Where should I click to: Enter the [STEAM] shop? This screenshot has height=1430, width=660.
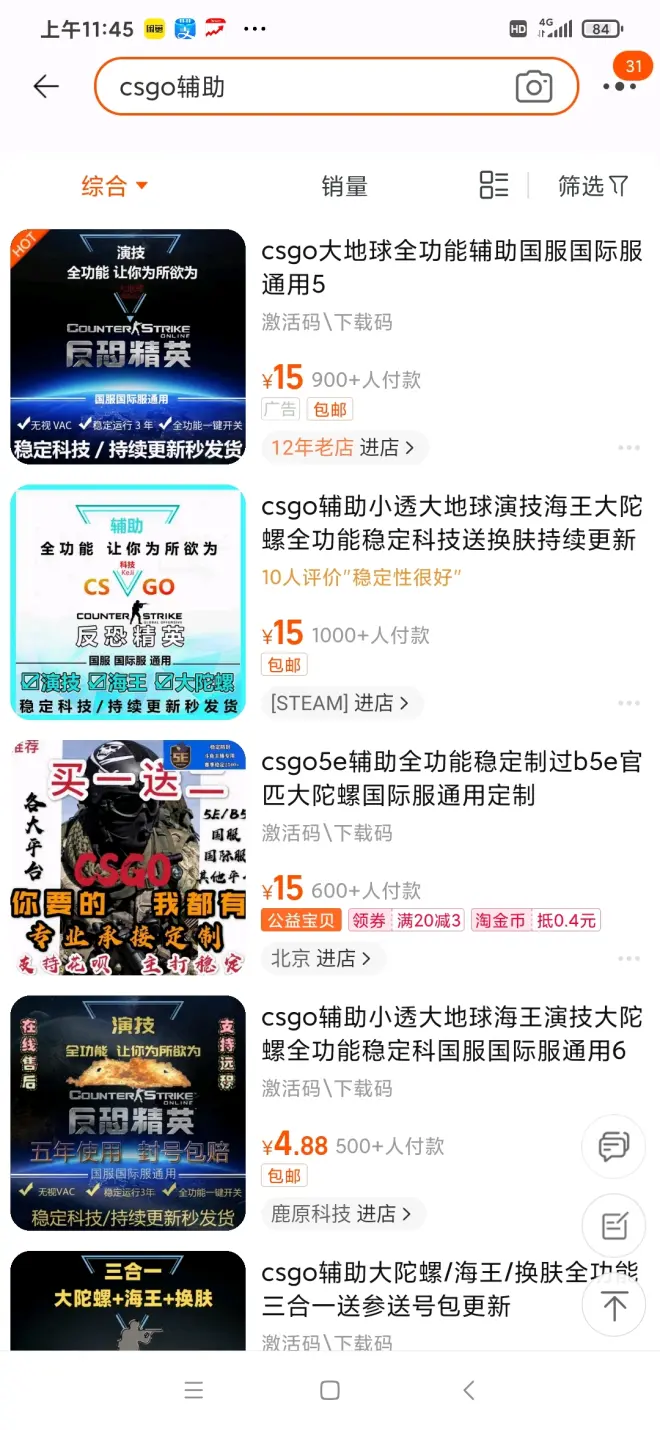339,703
